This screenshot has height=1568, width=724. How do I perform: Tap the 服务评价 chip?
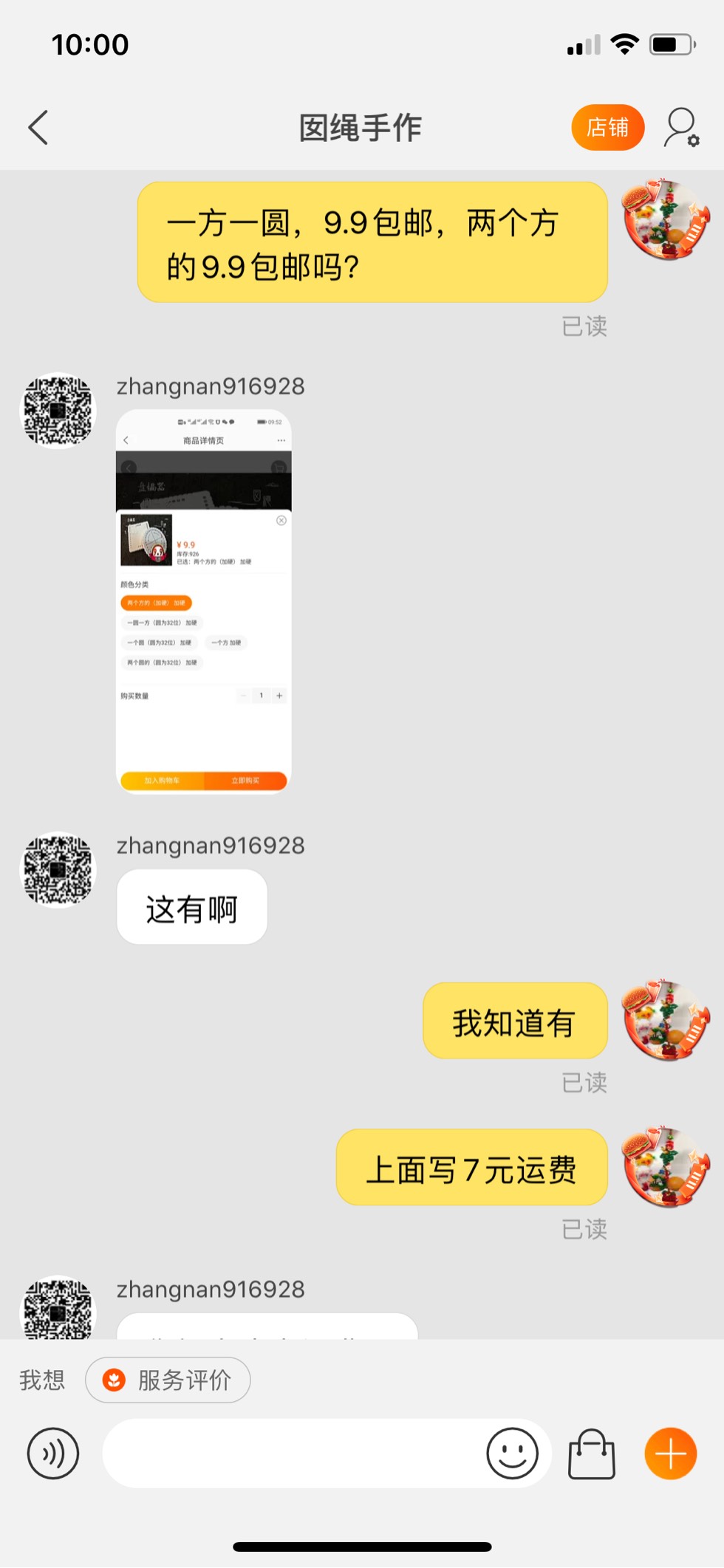(168, 1380)
